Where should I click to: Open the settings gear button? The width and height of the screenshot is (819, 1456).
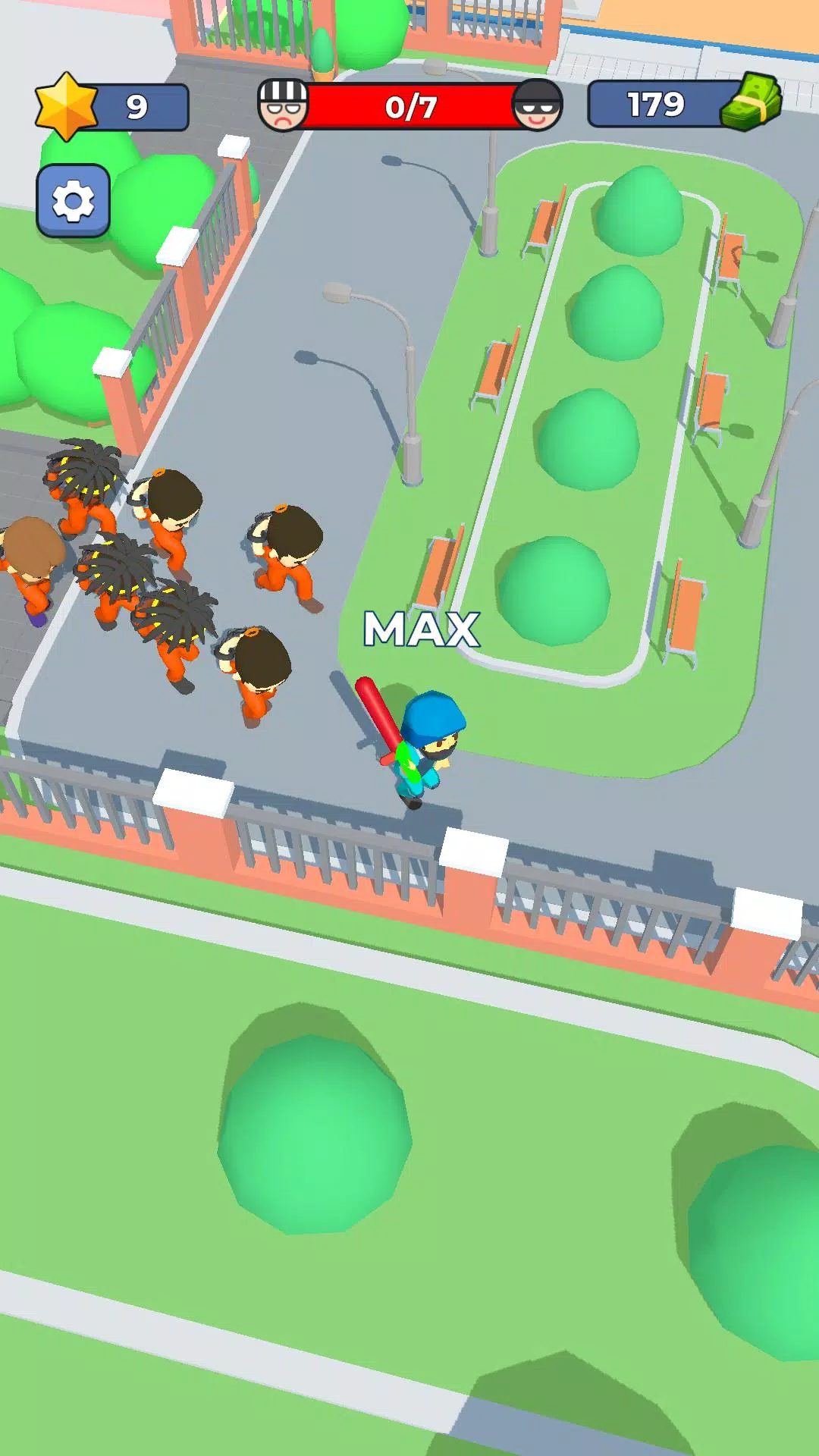point(73,201)
